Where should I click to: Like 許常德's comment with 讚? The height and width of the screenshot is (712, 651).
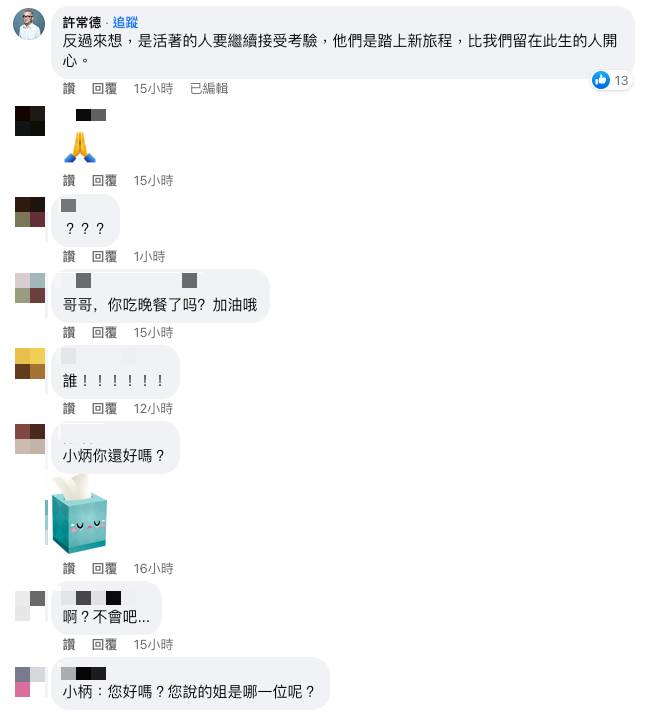point(69,88)
